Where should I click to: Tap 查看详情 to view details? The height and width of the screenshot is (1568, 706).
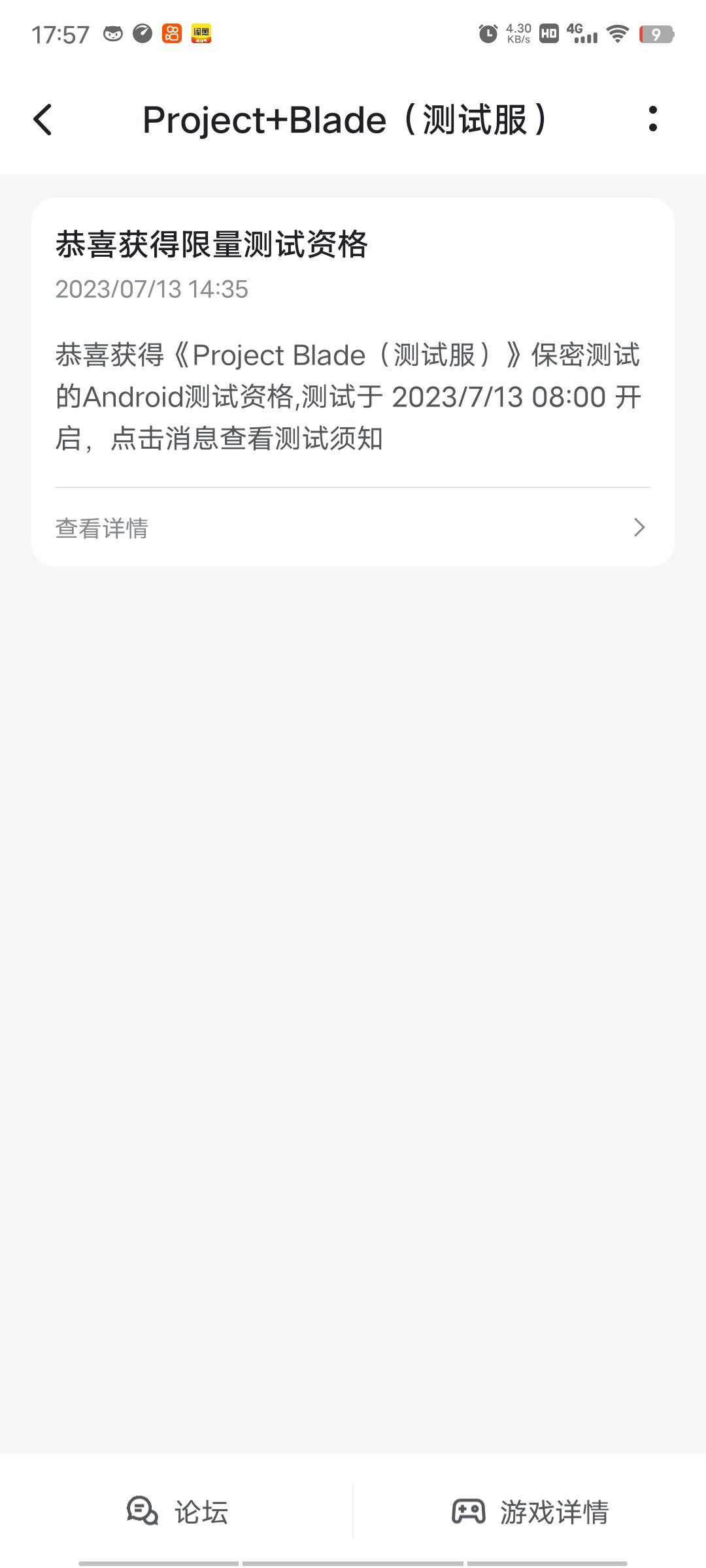pos(353,528)
